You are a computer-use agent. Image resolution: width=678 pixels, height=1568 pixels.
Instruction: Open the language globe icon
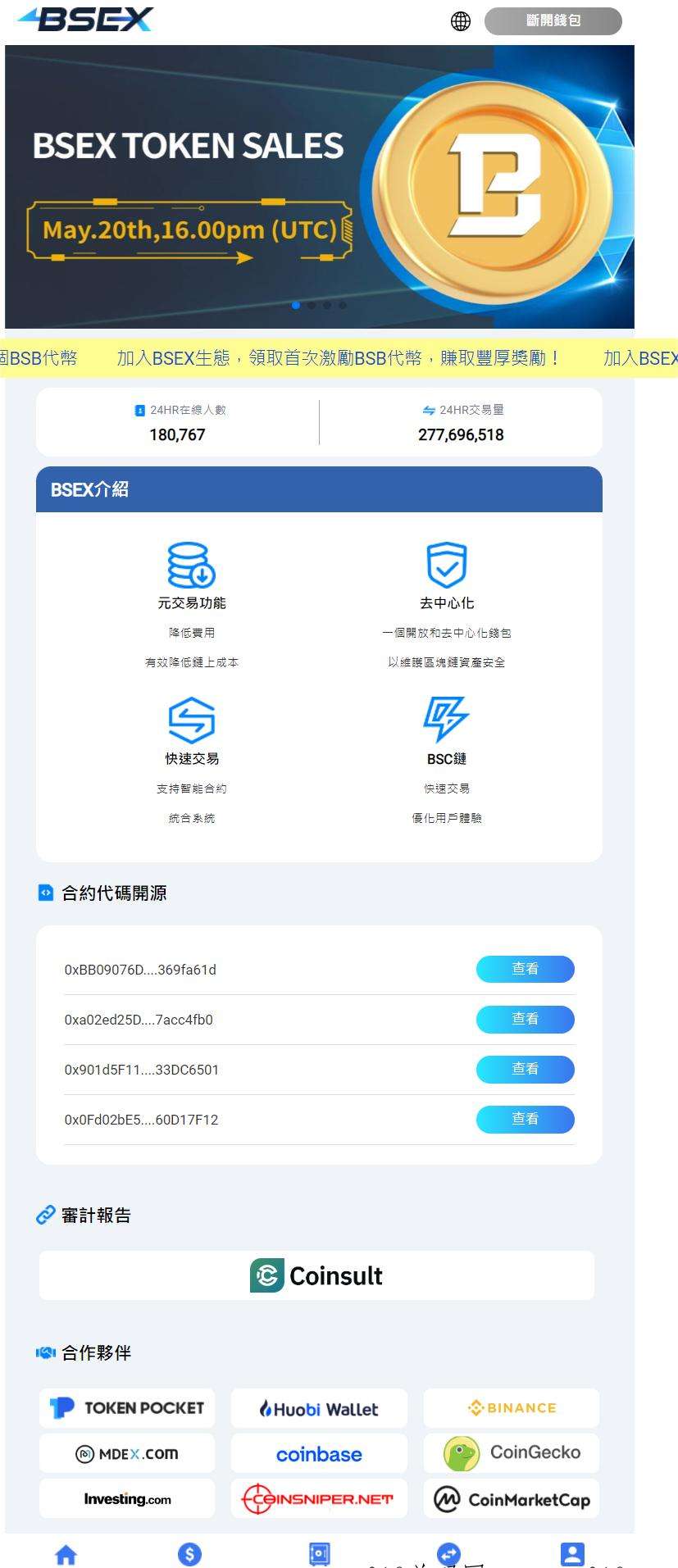click(x=461, y=22)
